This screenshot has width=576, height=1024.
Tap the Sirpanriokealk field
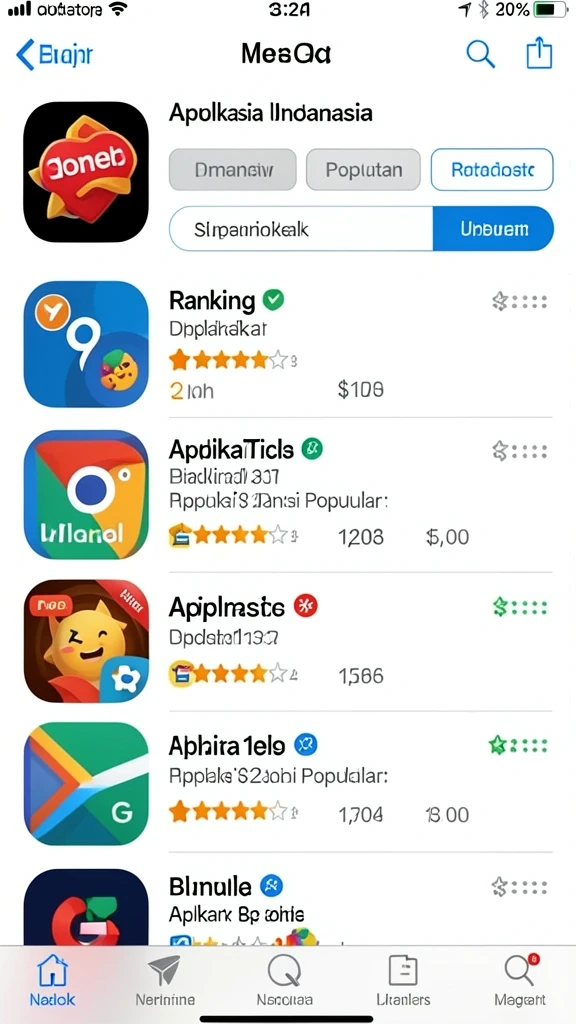[x=301, y=229]
